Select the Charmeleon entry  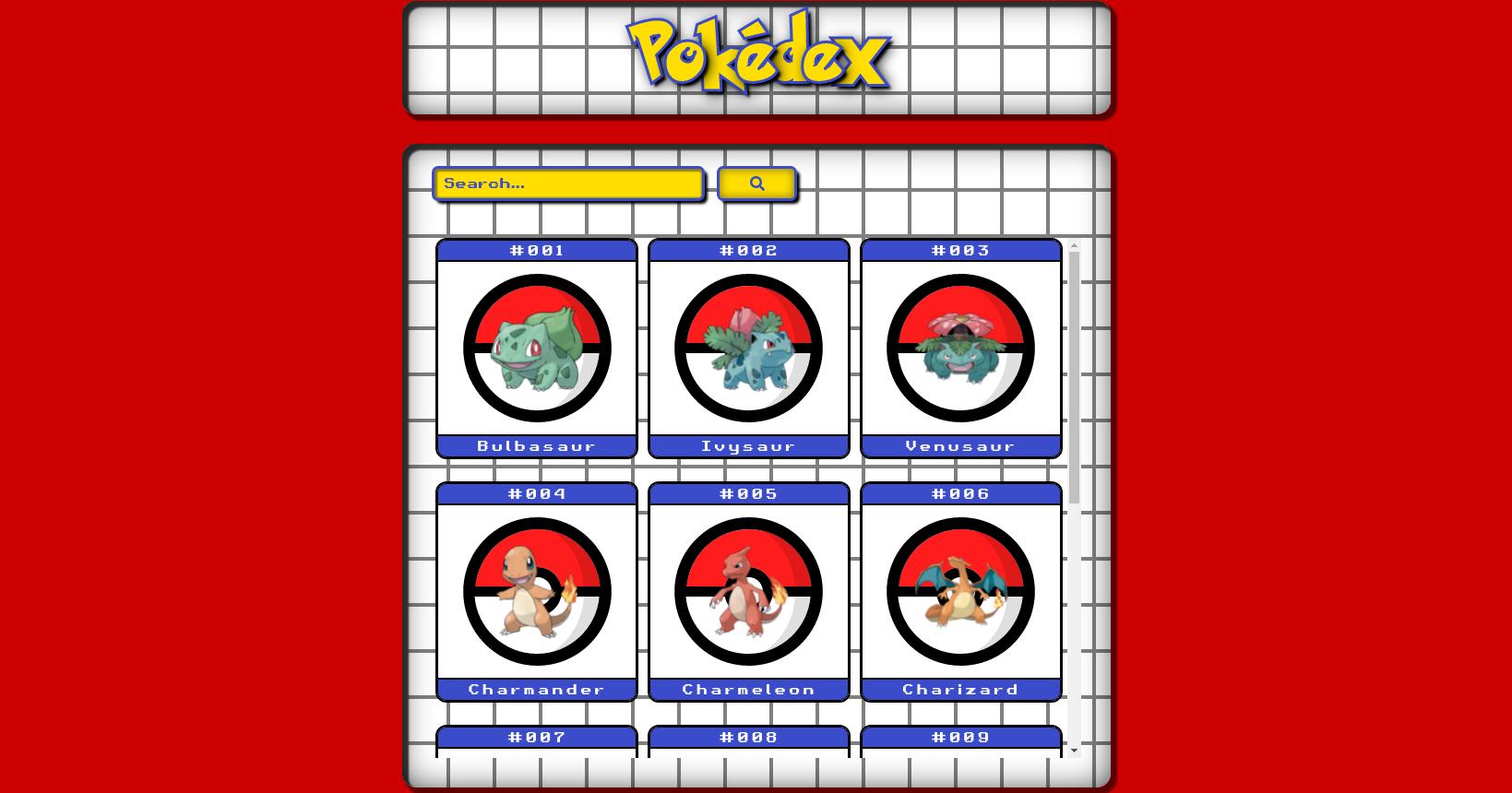coord(748,592)
